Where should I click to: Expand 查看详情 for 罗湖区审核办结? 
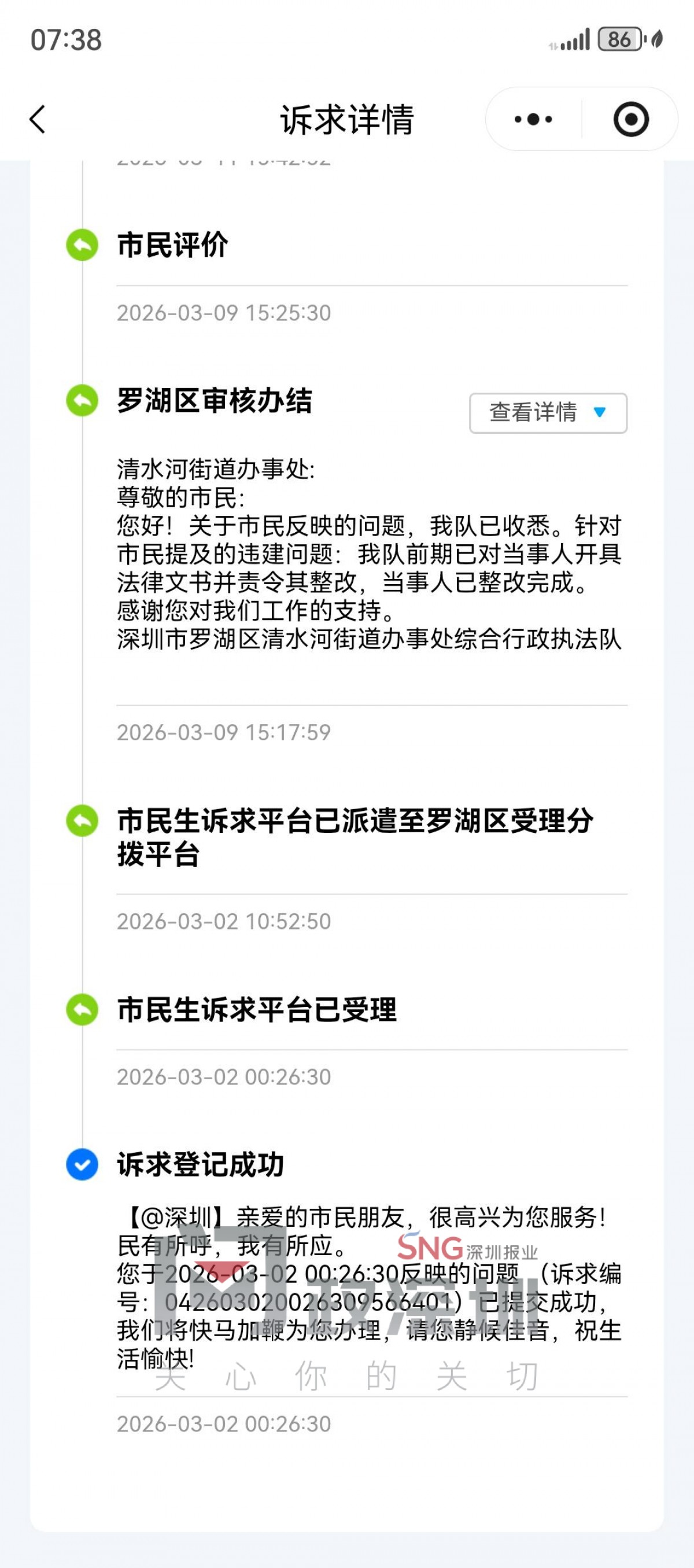[x=548, y=413]
